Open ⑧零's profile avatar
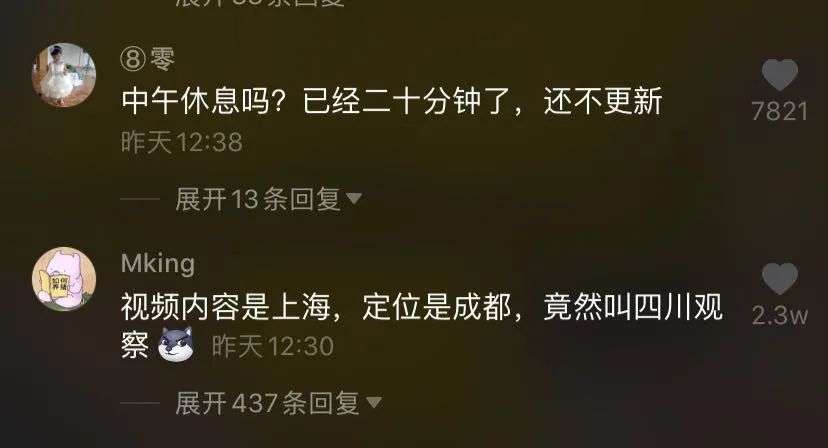 click(x=64, y=75)
